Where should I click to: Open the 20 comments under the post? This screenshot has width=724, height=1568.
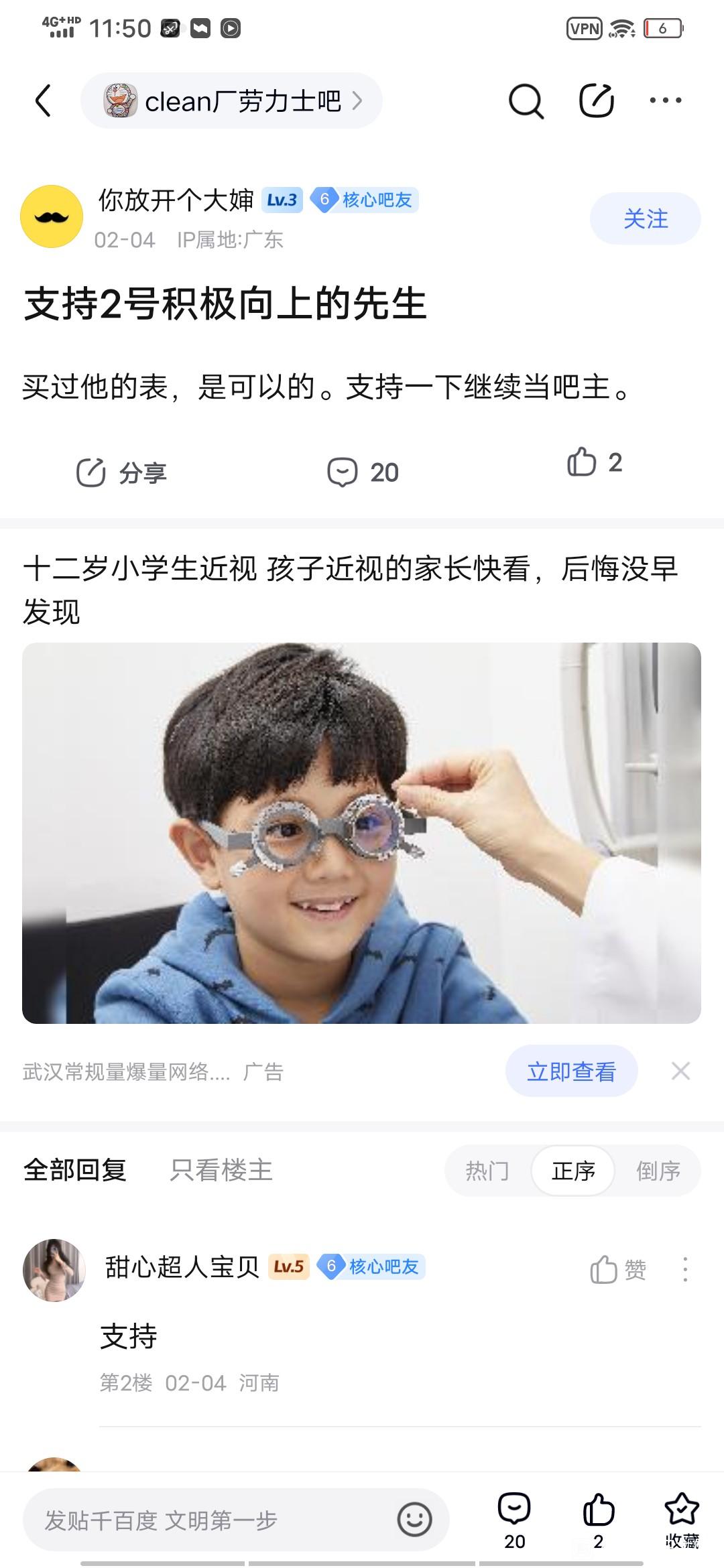tap(363, 472)
